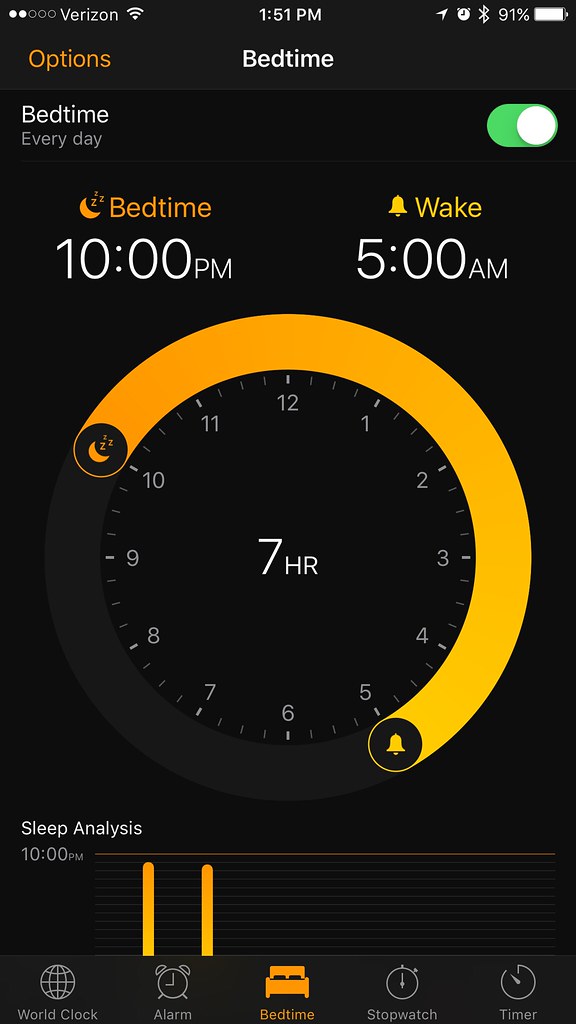Open the Options menu

tap(69, 59)
